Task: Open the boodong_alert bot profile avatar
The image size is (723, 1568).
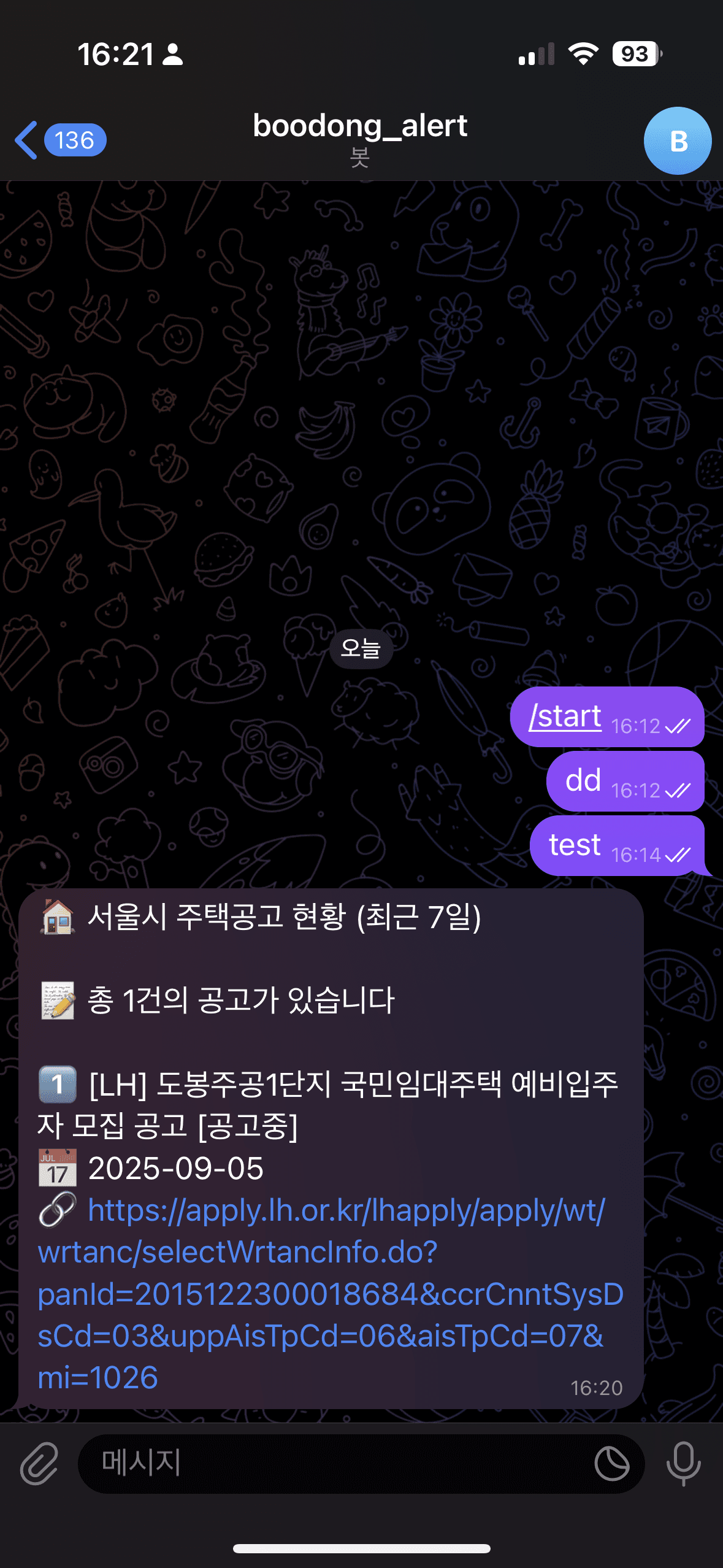Action: [677, 141]
